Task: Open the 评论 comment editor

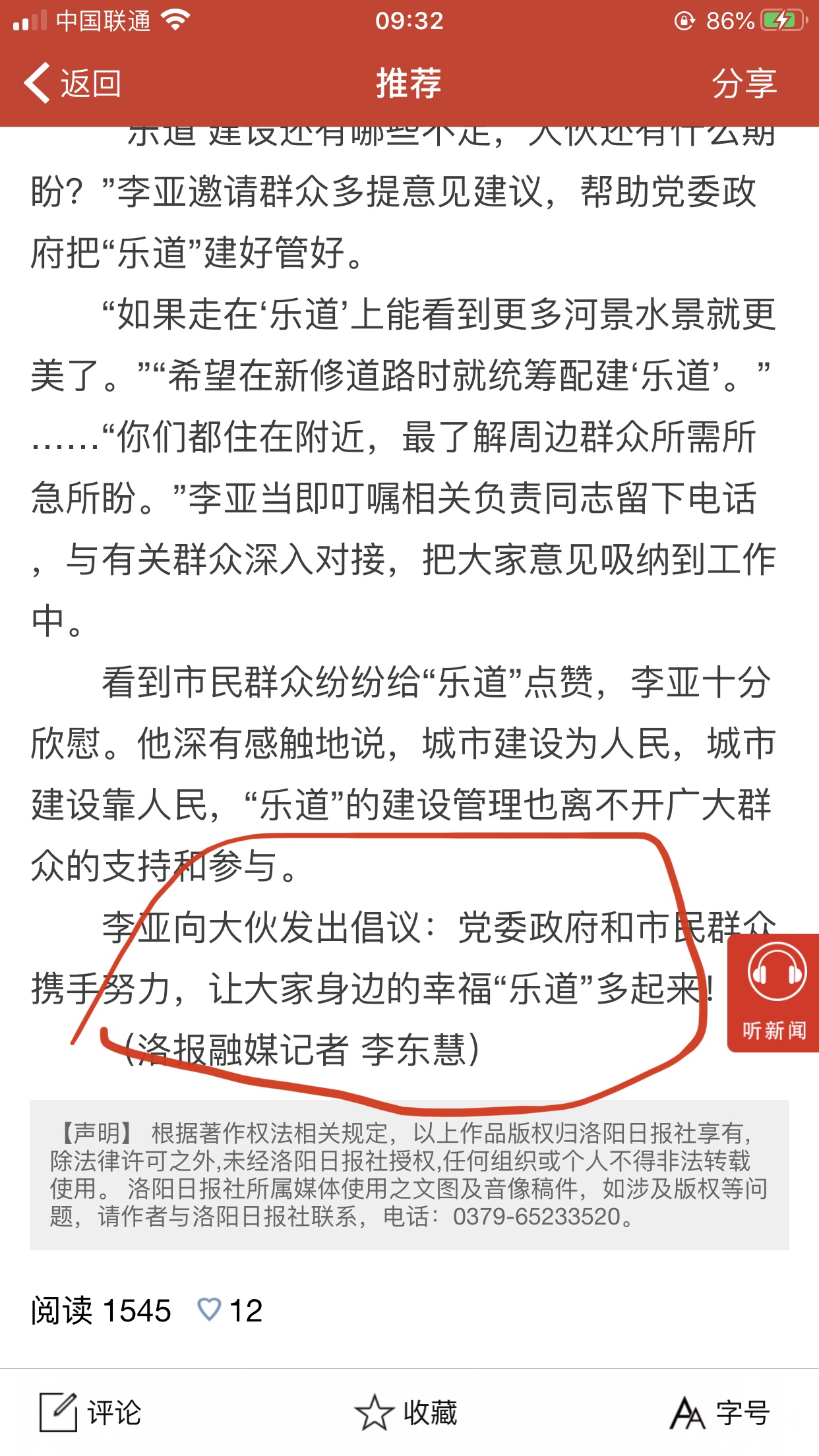Action: pos(90,1412)
